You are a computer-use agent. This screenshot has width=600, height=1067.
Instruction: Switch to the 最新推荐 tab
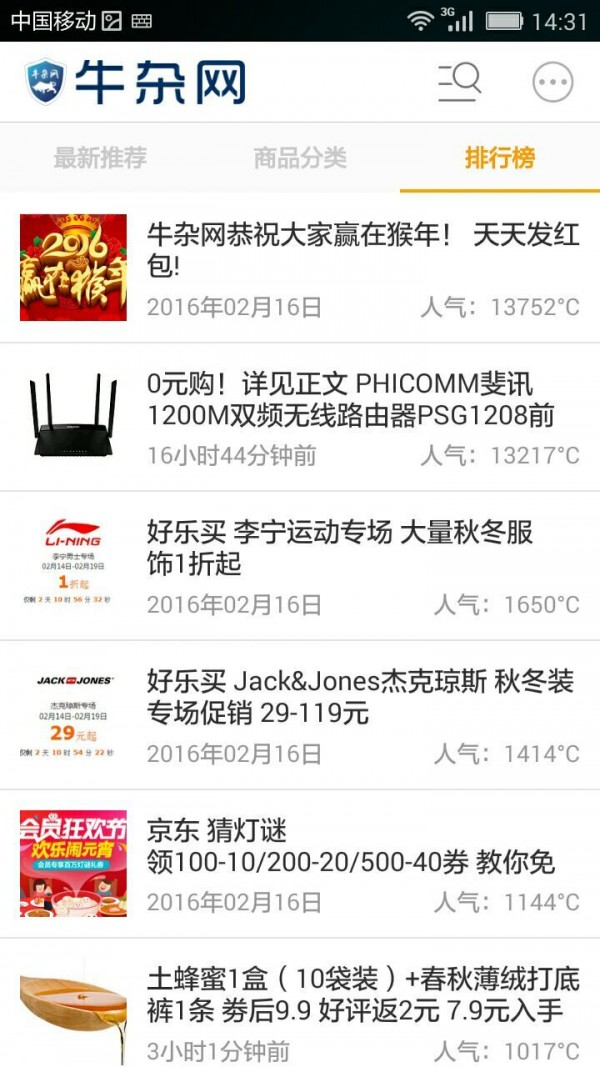[x=100, y=158]
